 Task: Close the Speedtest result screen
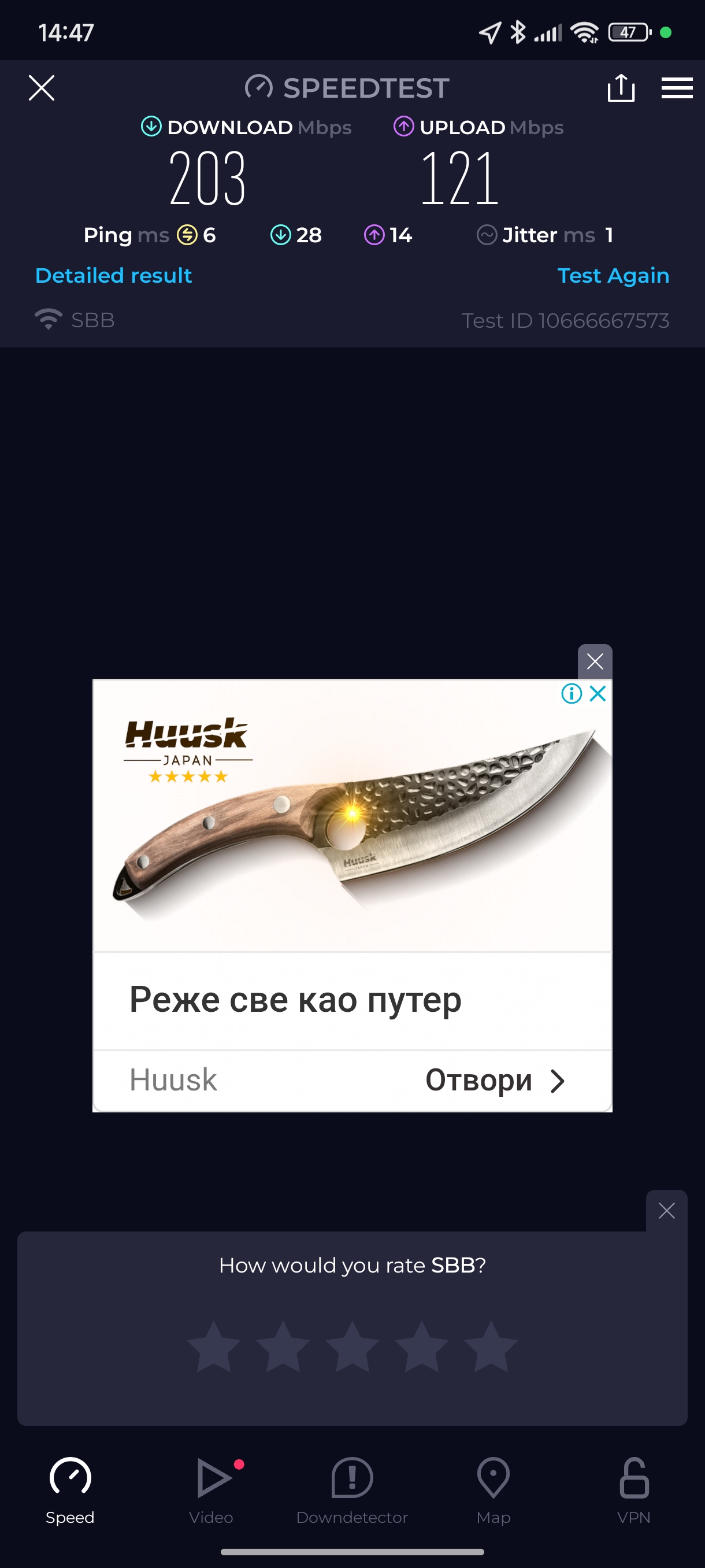point(42,88)
